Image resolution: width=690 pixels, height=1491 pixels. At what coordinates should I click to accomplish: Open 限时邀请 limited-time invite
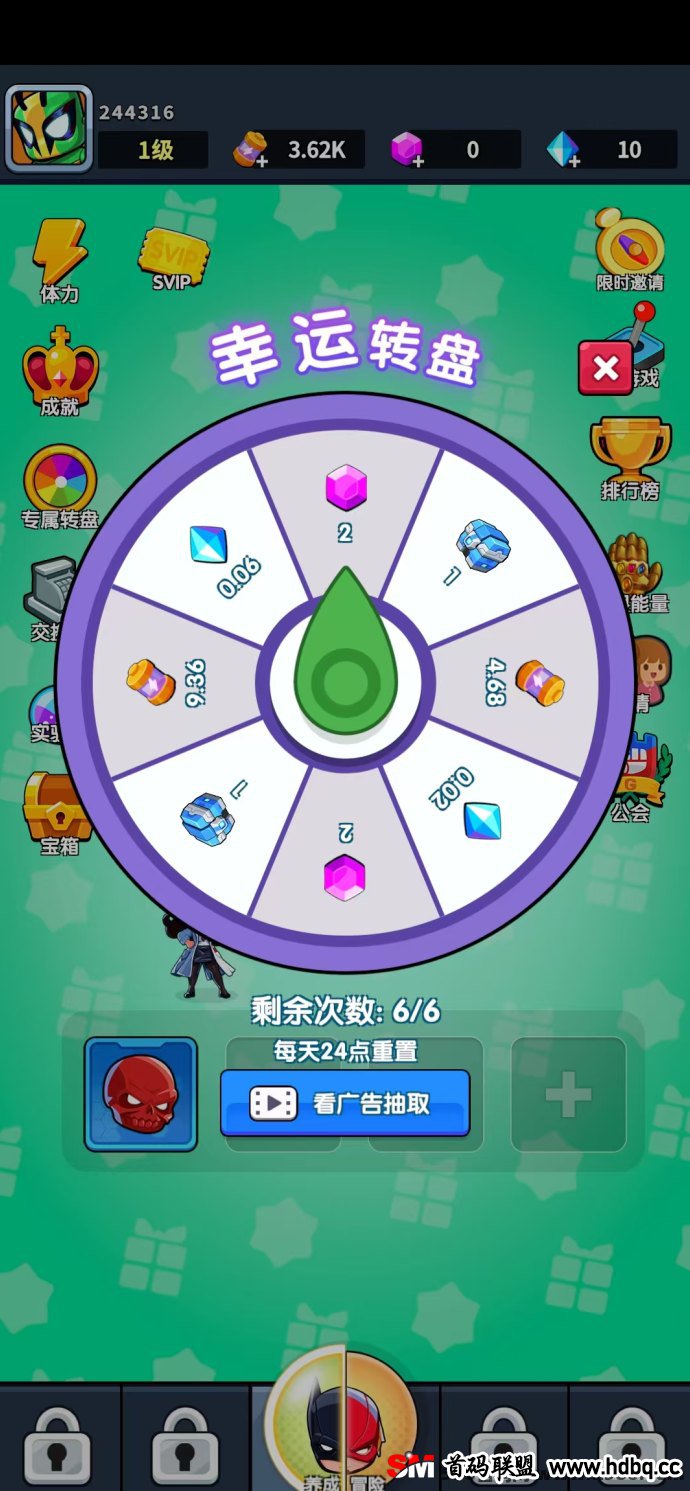click(630, 250)
